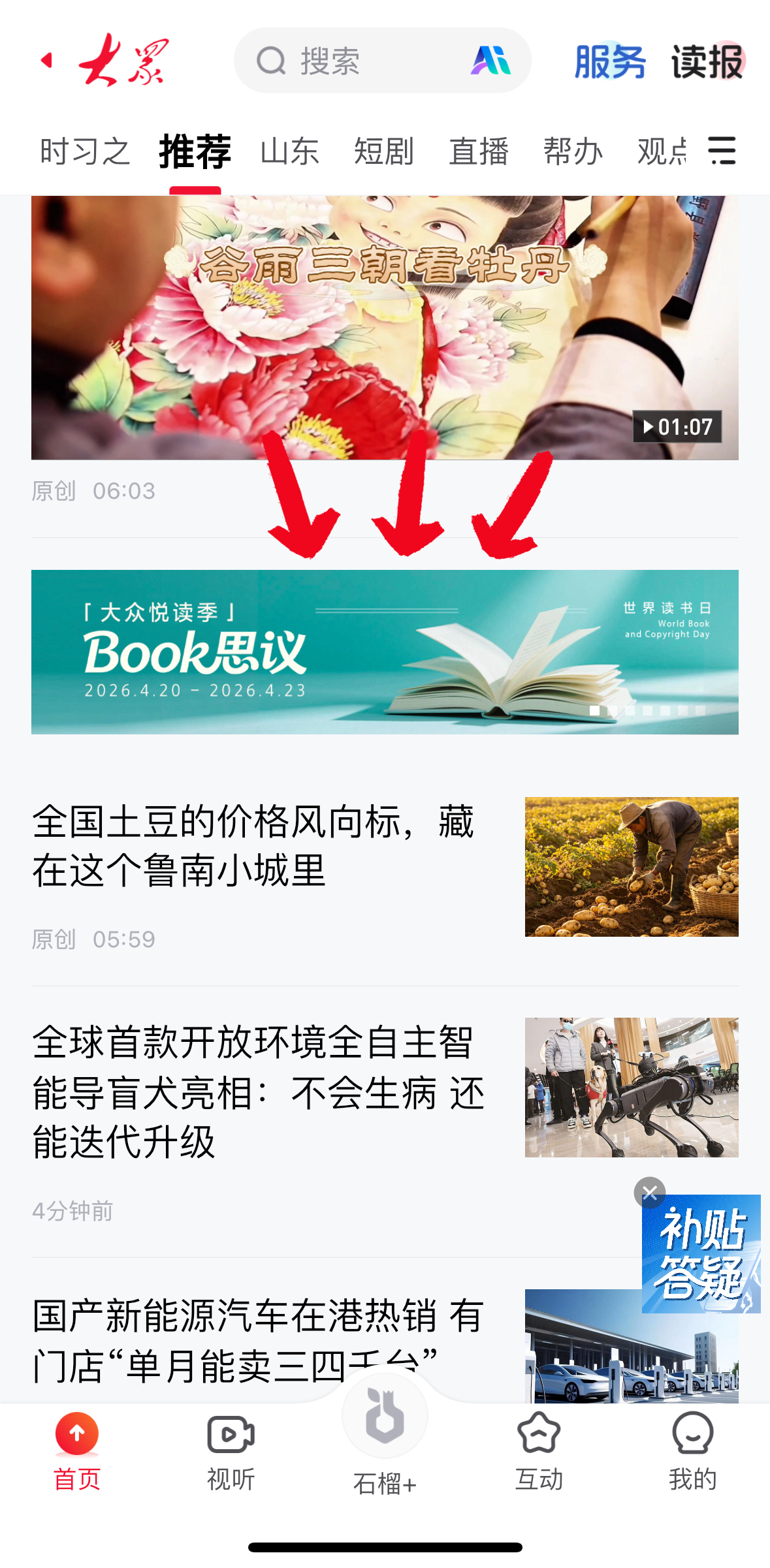Switch to the 短剧 tab
The width and height of the screenshot is (770, 1568).
pos(384,151)
